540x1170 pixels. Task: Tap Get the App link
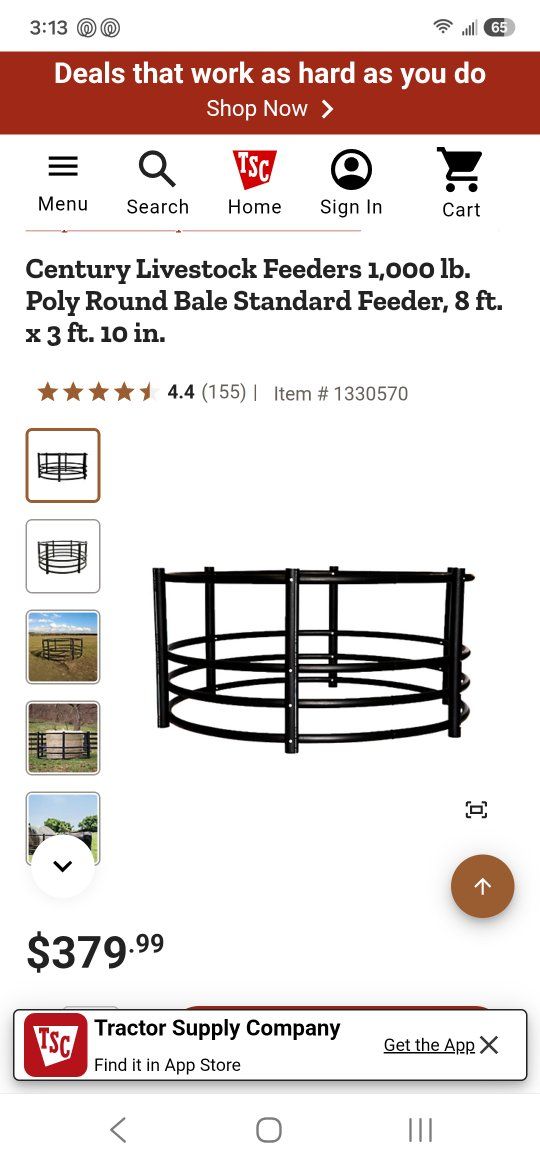pyautogui.click(x=429, y=1045)
